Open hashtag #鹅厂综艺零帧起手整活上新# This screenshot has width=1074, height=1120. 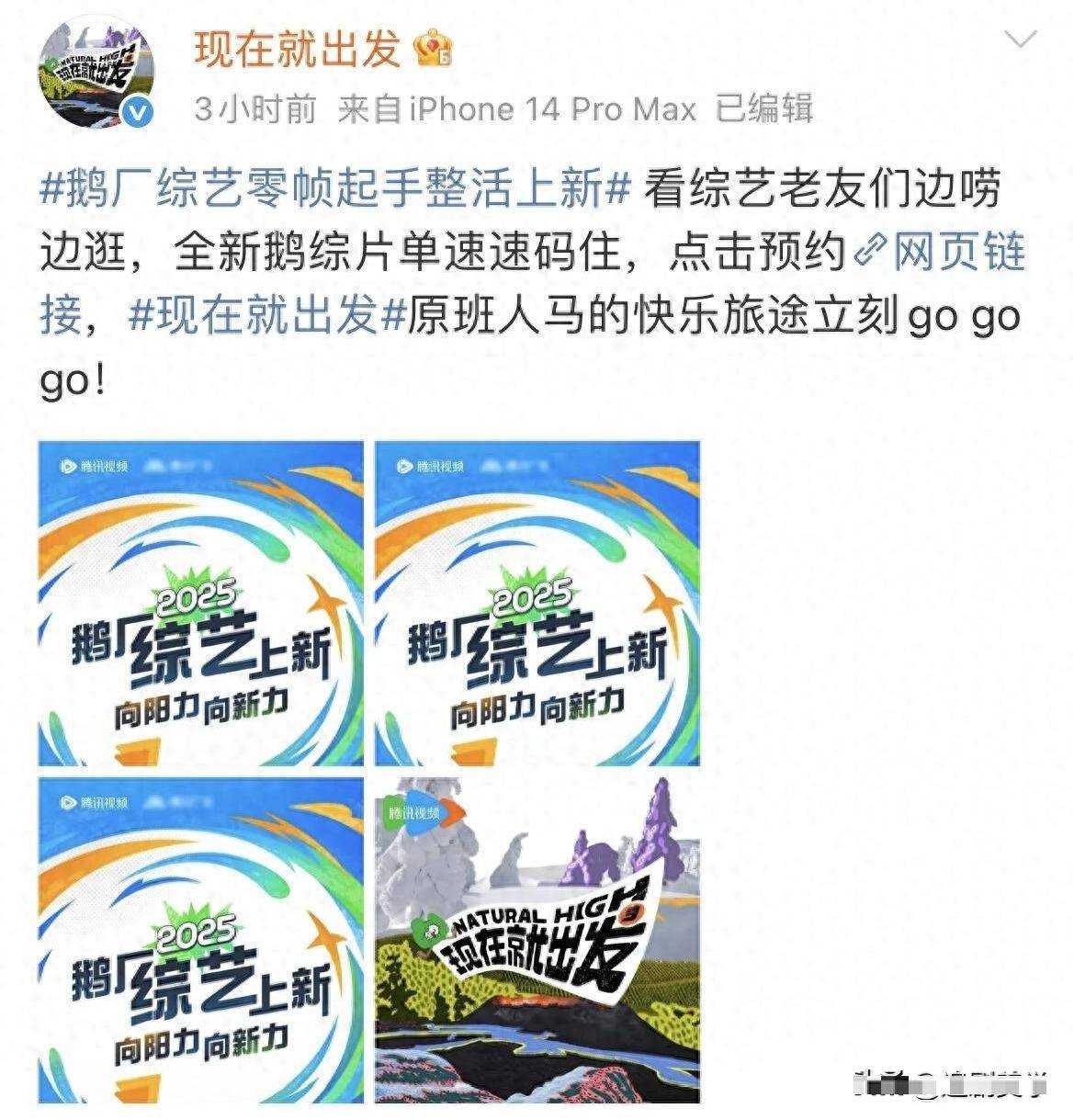click(334, 190)
